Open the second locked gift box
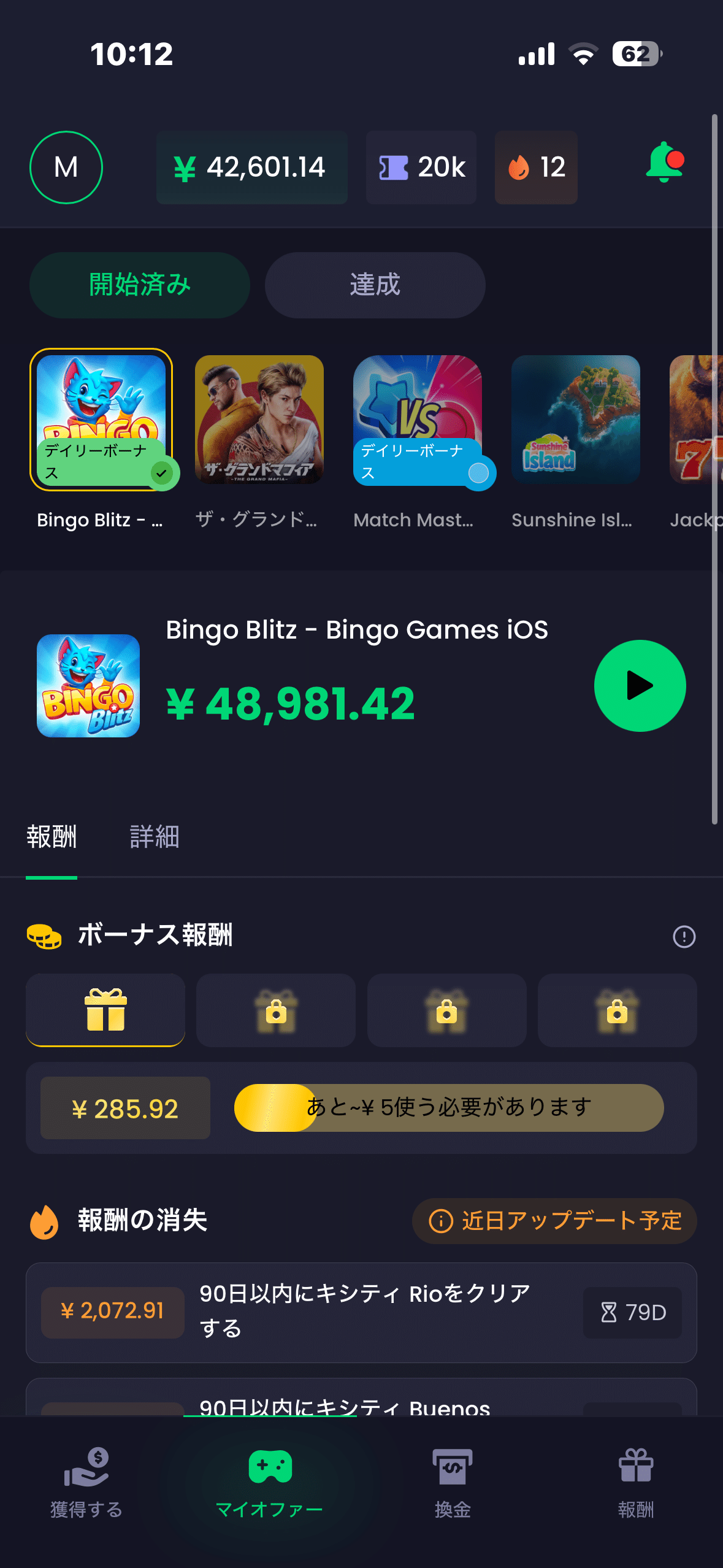This screenshot has width=723, height=1568. [x=275, y=1011]
